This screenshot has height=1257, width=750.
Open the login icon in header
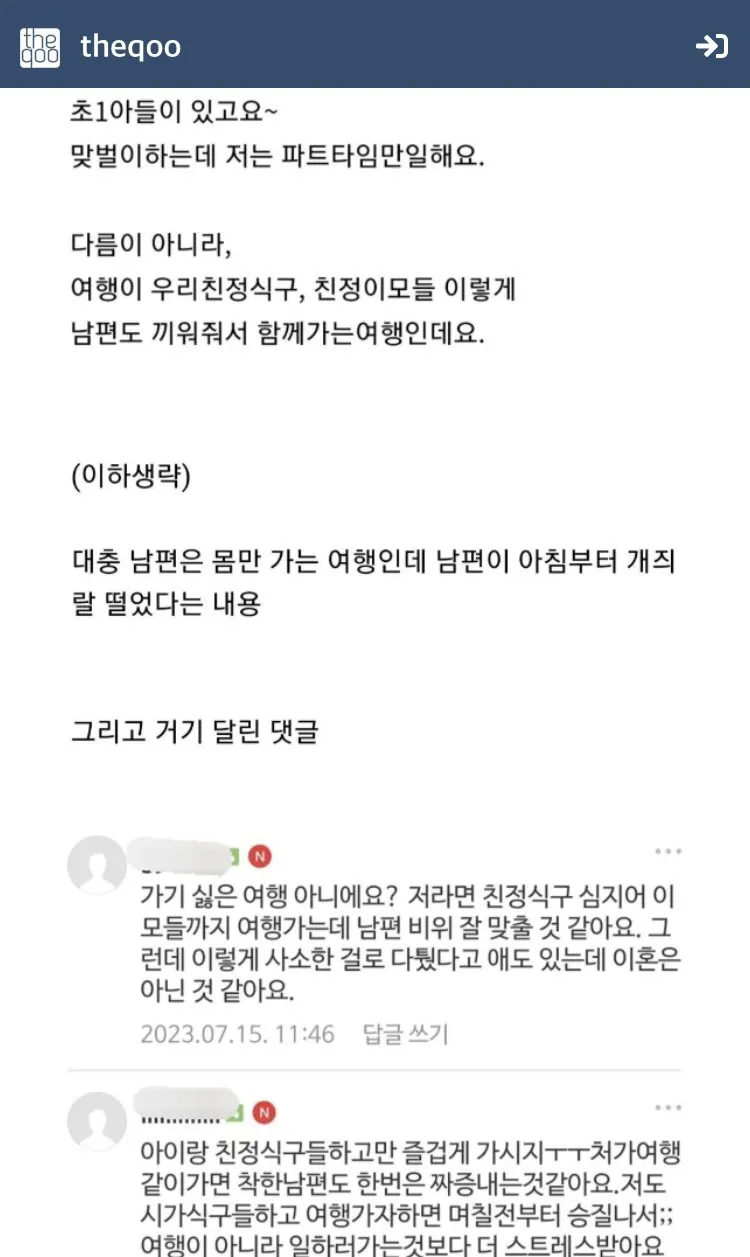click(711, 46)
